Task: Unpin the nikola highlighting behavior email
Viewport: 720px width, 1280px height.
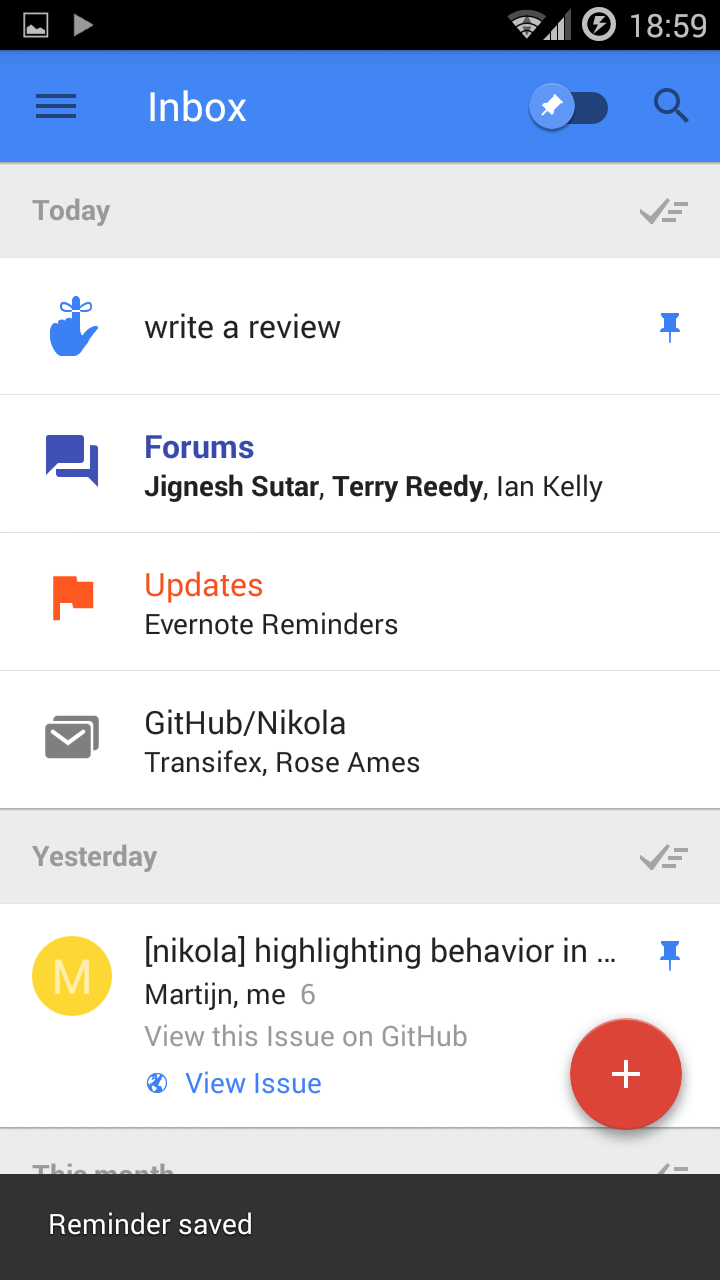Action: pyautogui.click(x=670, y=955)
